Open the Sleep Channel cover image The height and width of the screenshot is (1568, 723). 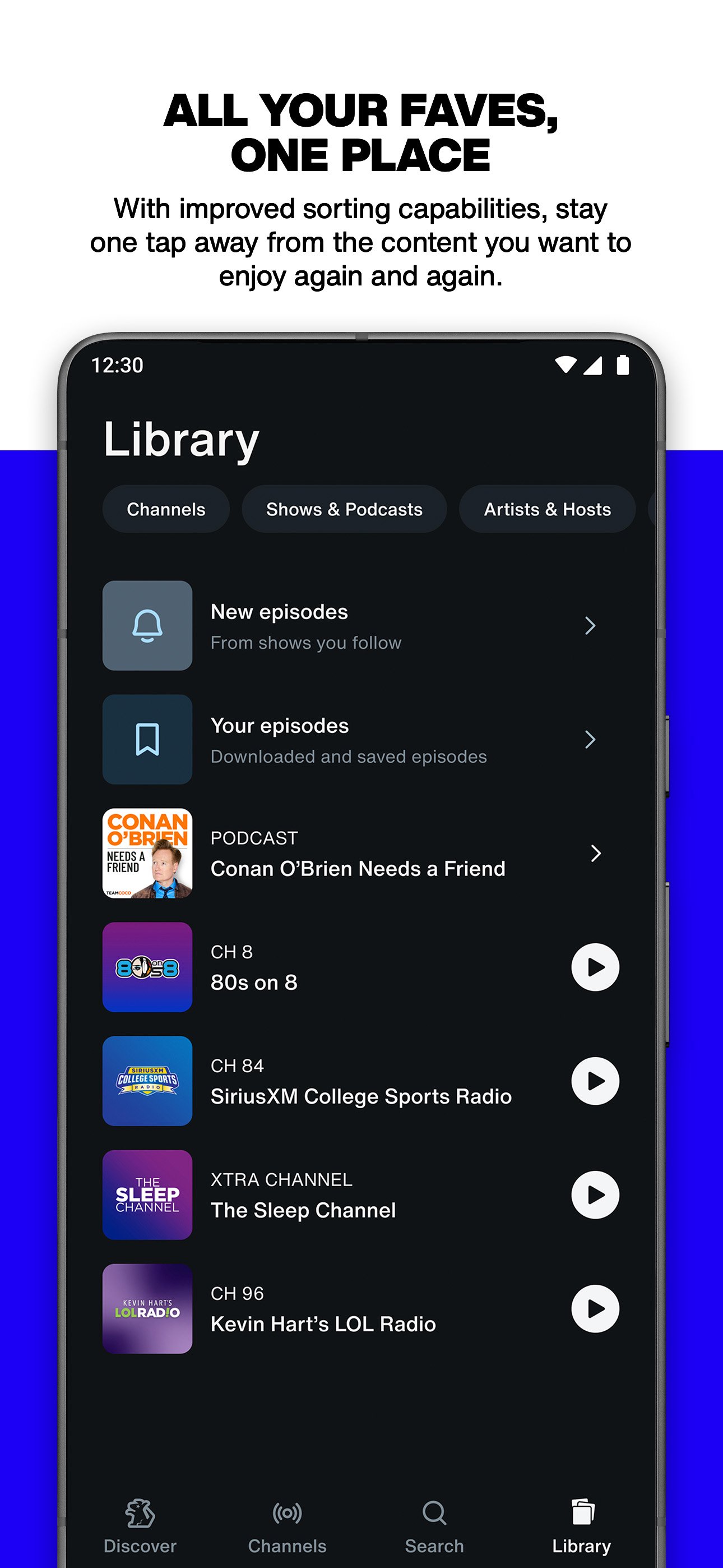point(147,1195)
